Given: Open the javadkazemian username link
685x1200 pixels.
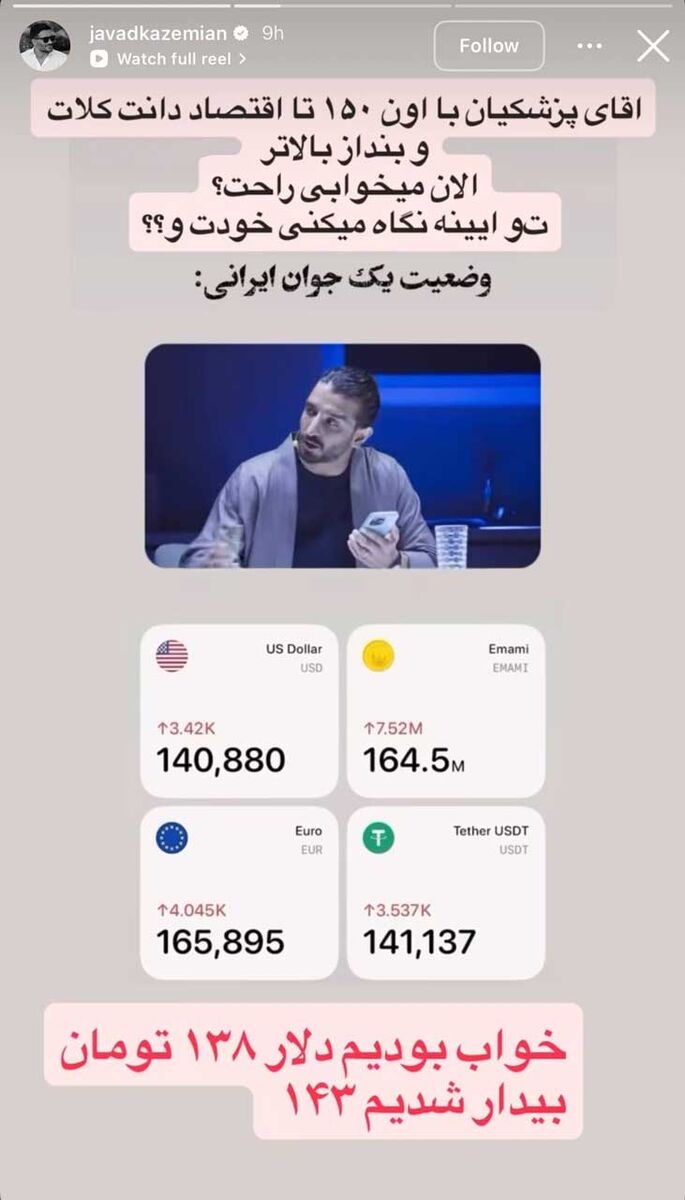Looking at the screenshot, I should (x=158, y=33).
